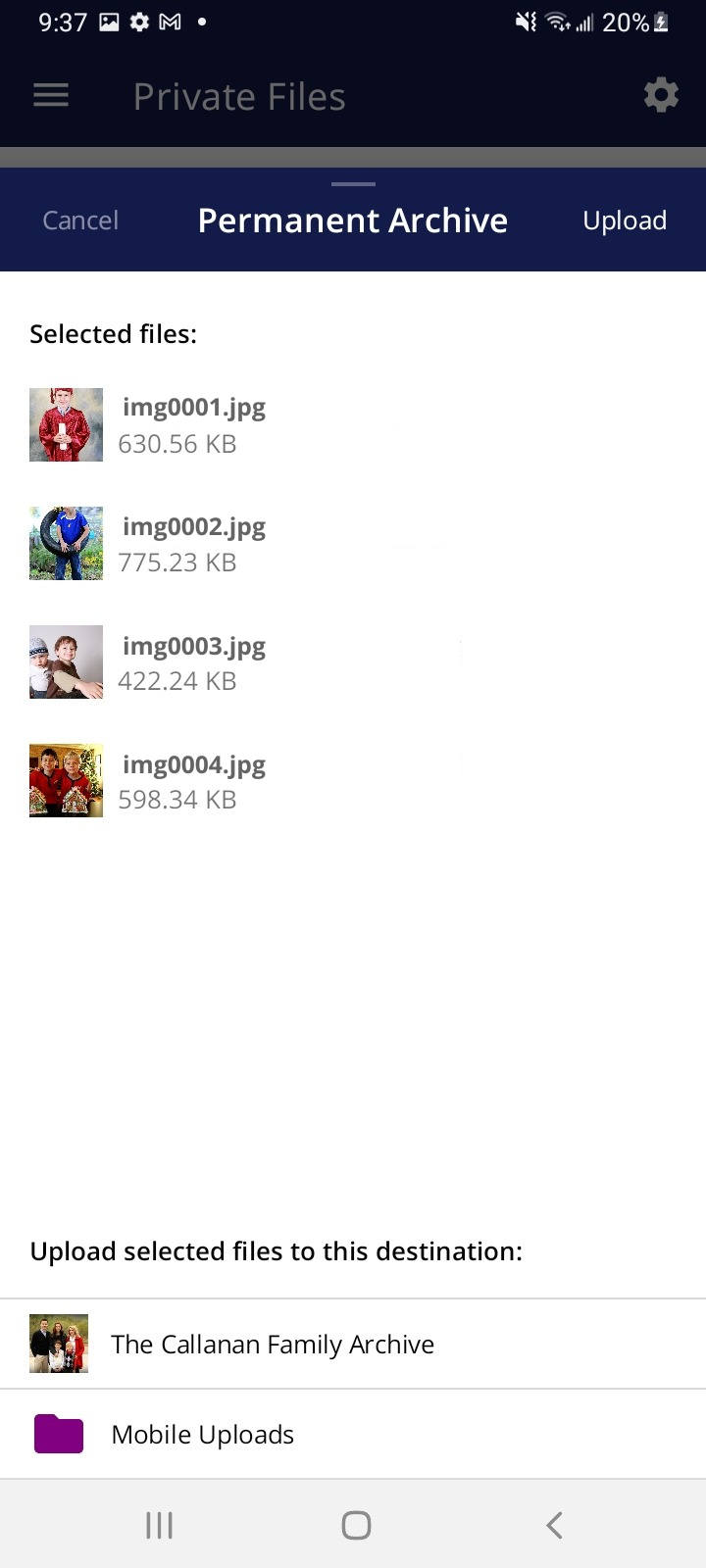Open recent apps from navigation bar
Image resolution: width=706 pixels, height=1568 pixels.
pos(159,1525)
